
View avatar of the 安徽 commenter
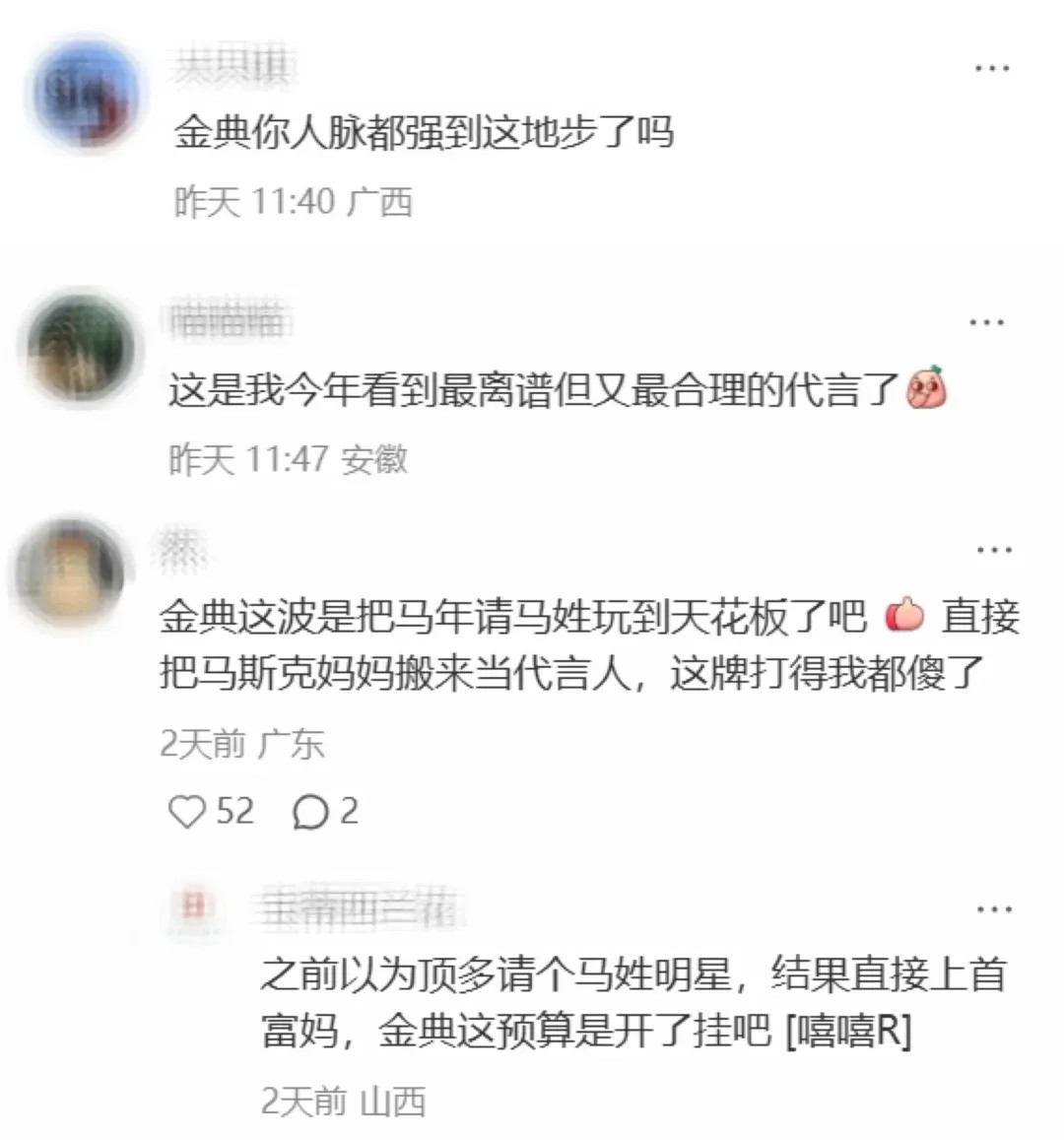[x=81, y=348]
